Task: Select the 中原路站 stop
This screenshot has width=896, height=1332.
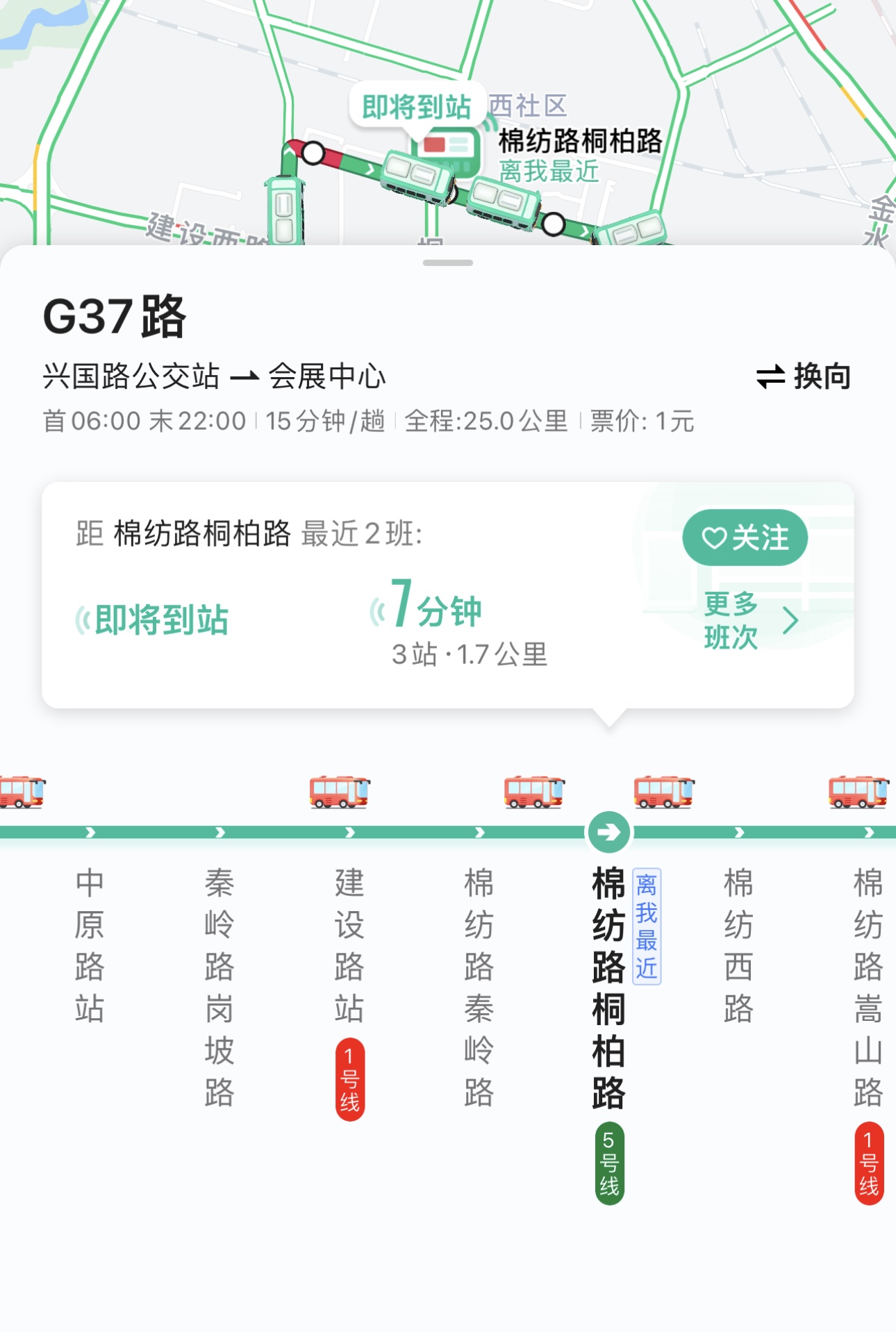Action: (90, 944)
